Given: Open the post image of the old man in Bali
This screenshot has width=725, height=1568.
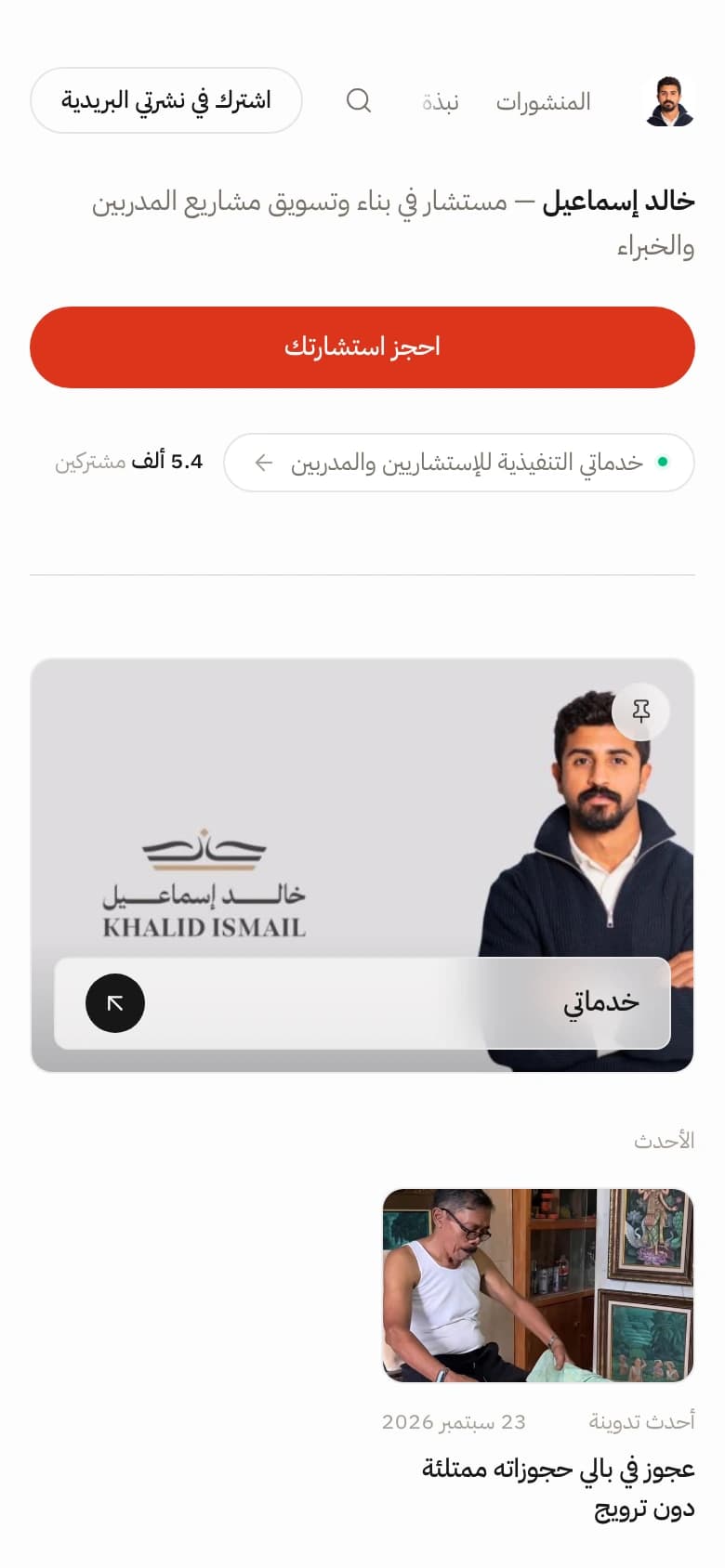Looking at the screenshot, I should click(538, 1286).
